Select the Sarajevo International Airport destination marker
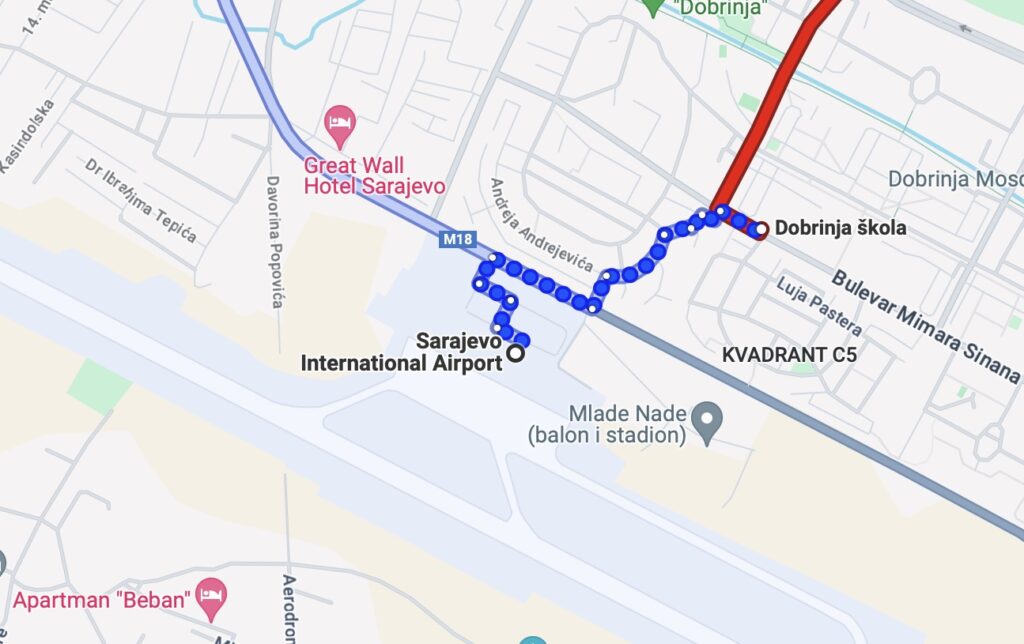Image resolution: width=1024 pixels, height=644 pixels. 517,352
